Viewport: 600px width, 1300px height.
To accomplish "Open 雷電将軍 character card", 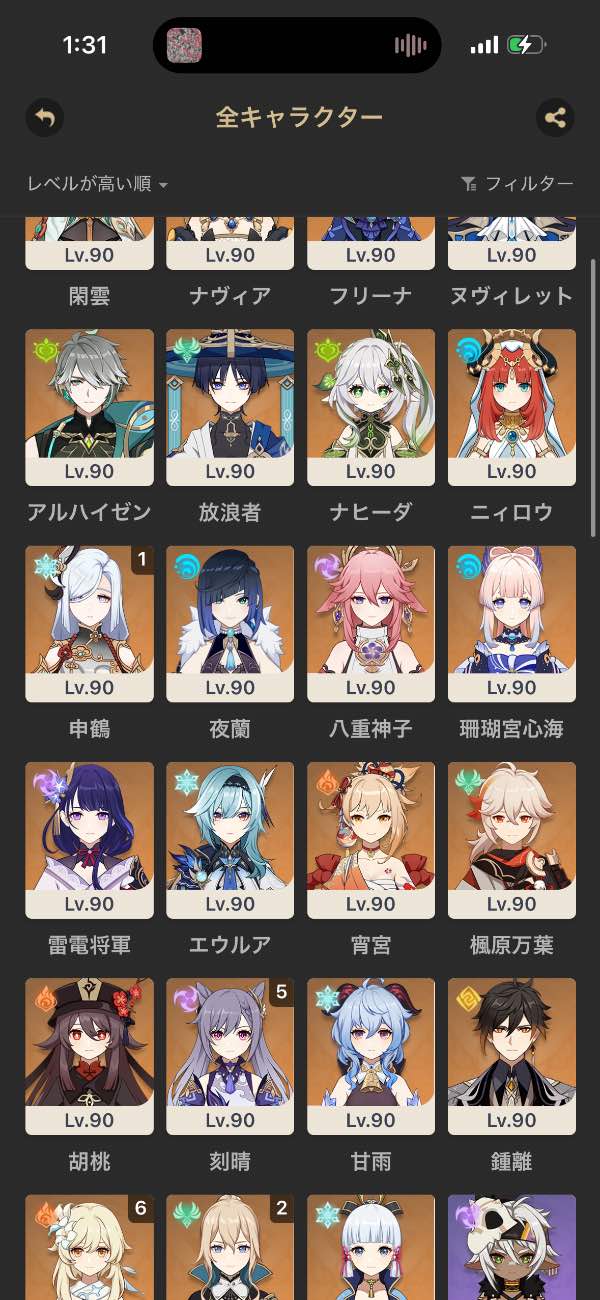I will [90, 840].
